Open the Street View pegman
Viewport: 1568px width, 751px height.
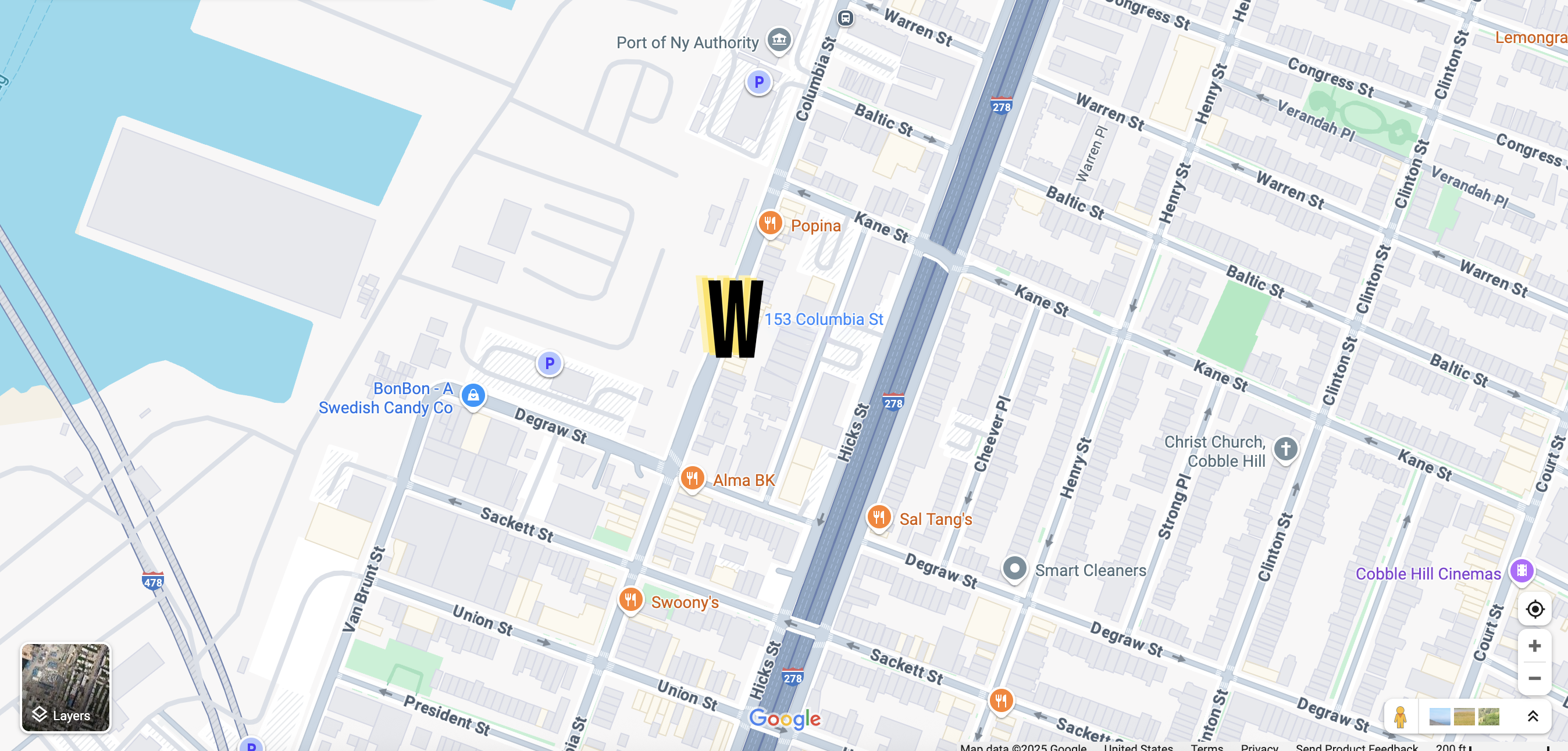1400,716
